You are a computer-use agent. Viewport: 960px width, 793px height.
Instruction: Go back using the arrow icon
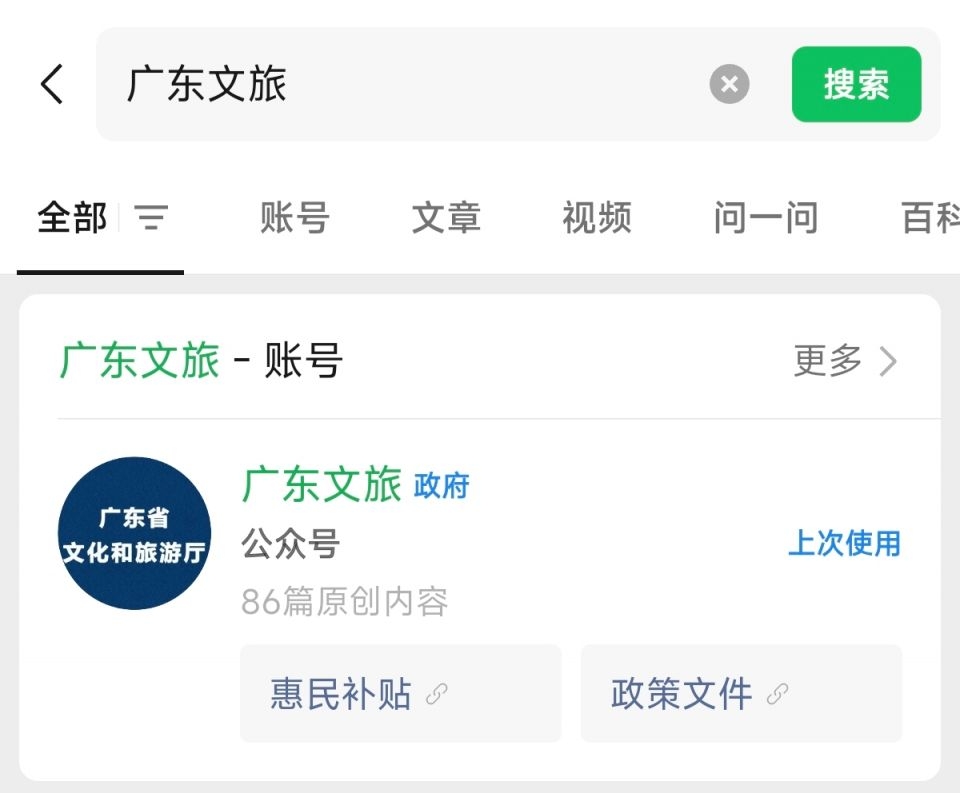click(x=52, y=84)
